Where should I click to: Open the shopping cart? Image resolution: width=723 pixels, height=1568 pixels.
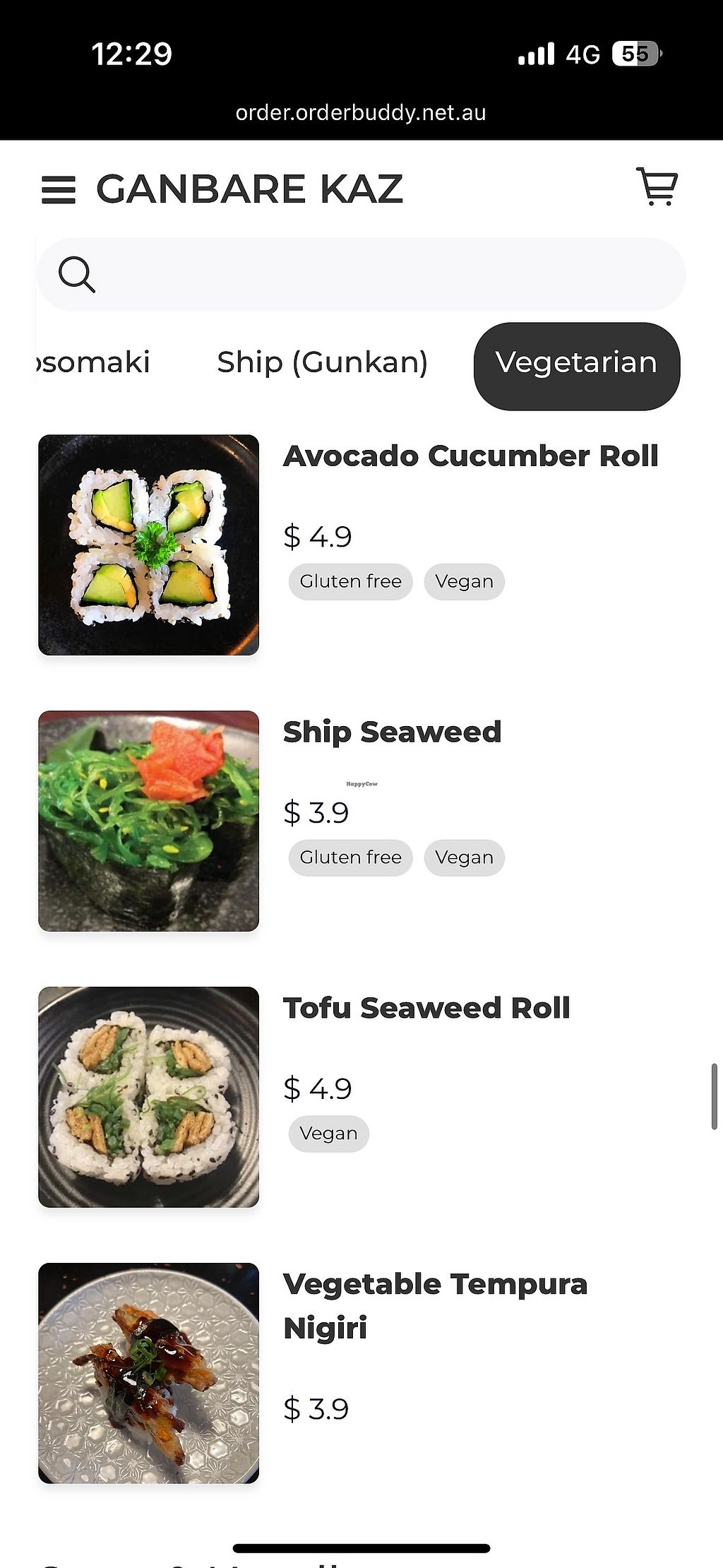[x=657, y=187]
